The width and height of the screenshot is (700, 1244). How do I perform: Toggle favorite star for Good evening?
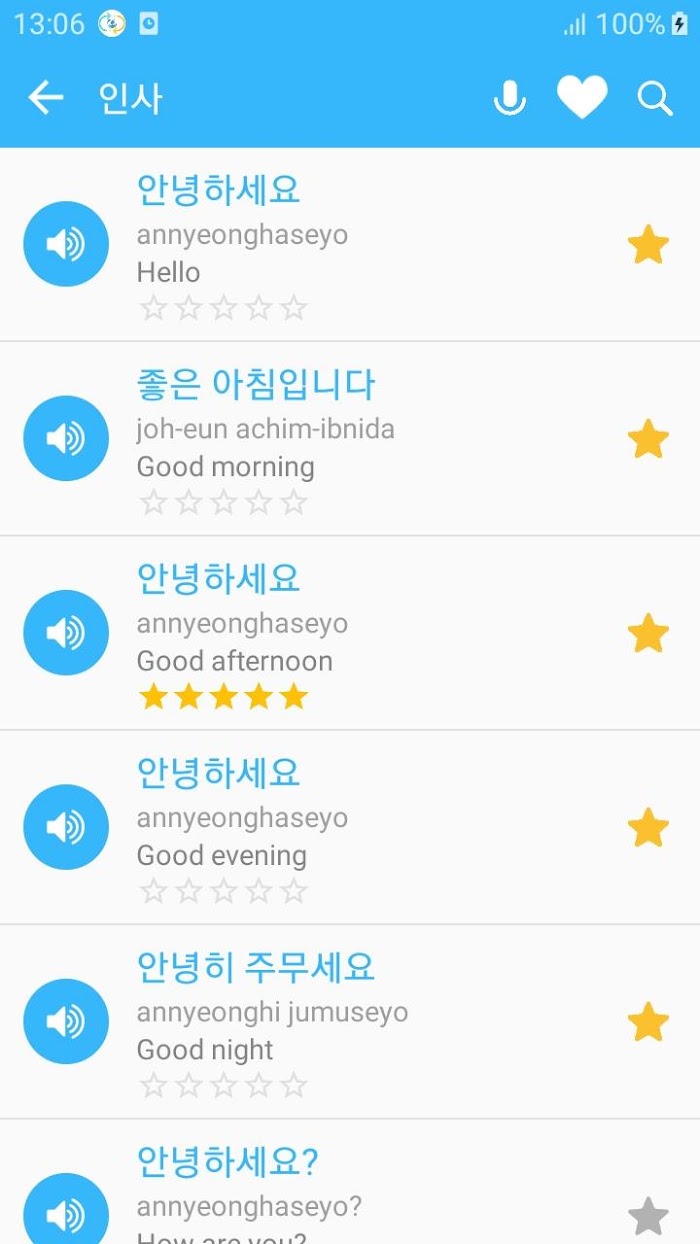coord(648,828)
